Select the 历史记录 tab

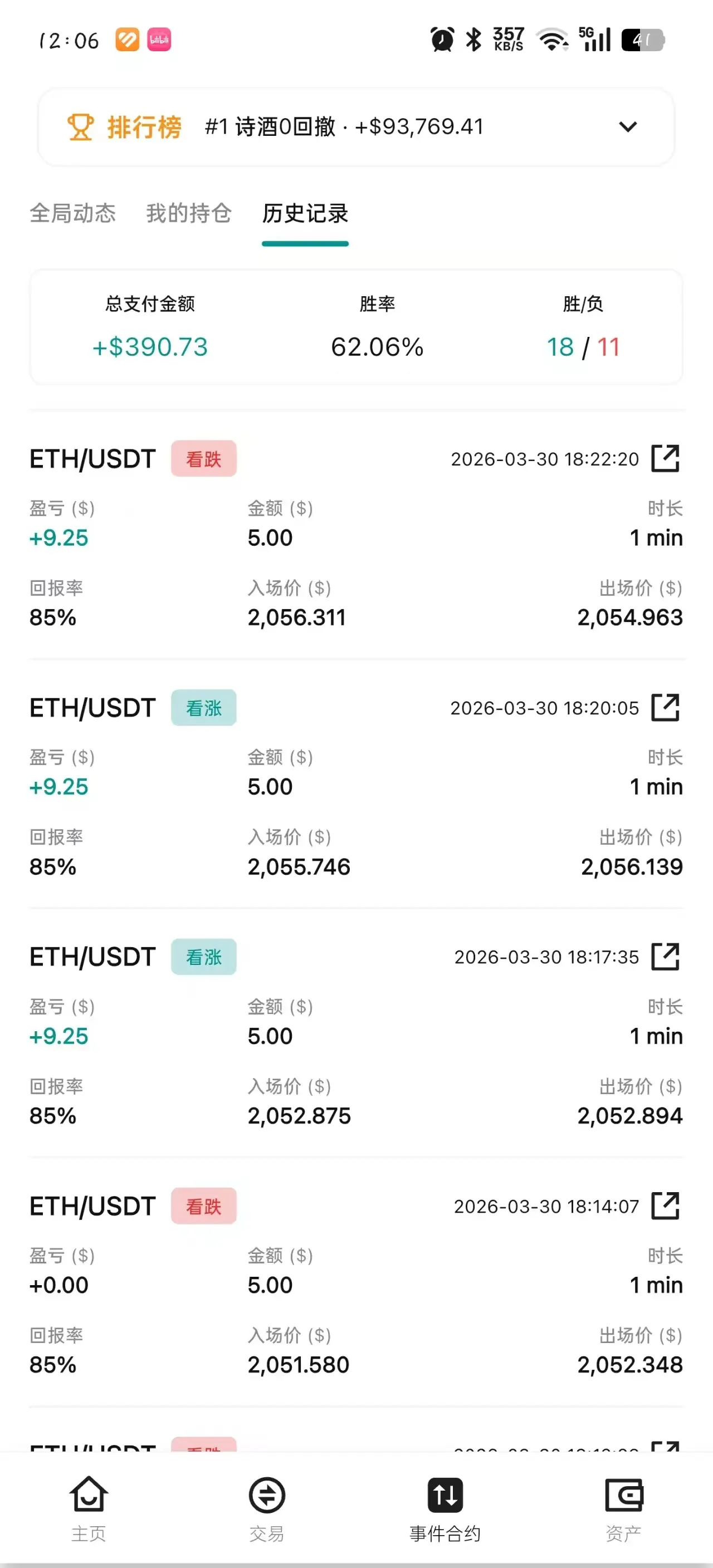(305, 213)
